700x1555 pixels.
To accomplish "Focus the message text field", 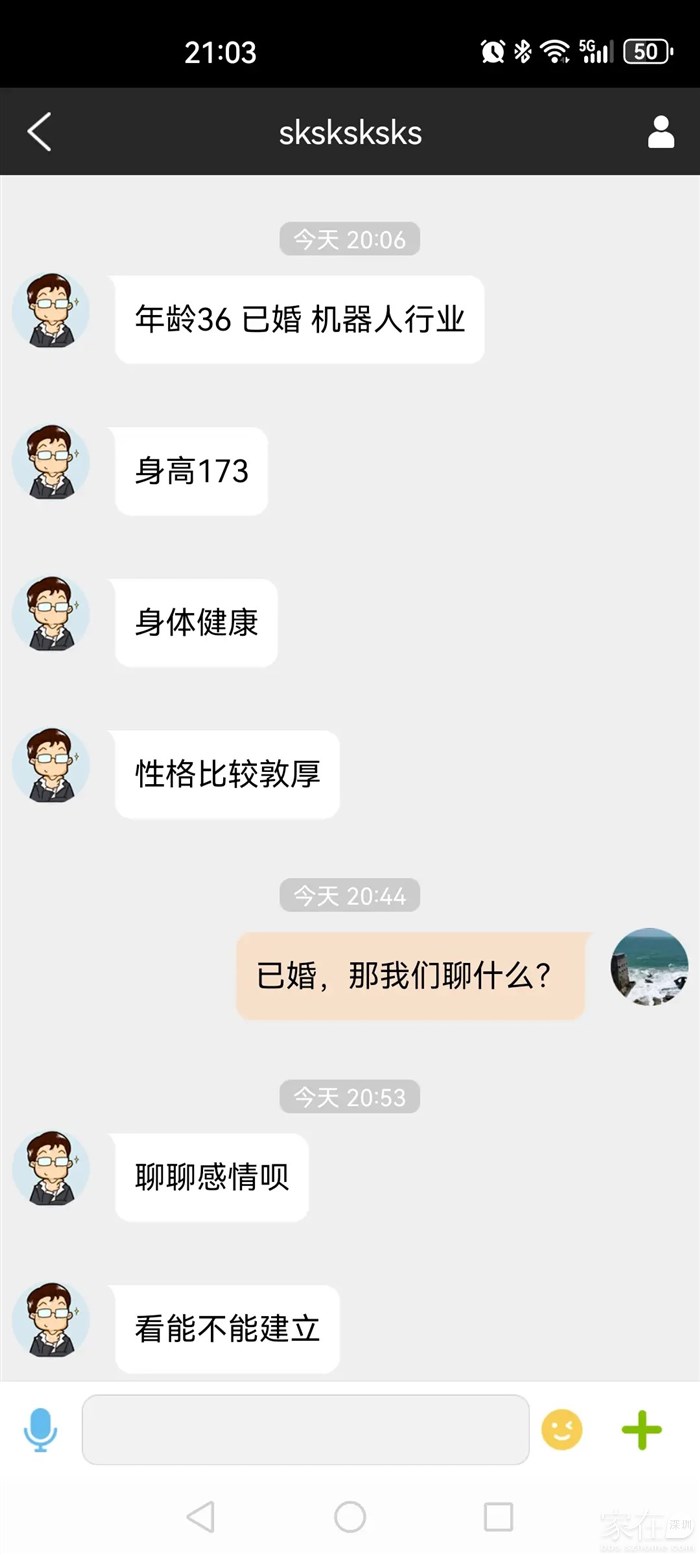I will [305, 1429].
